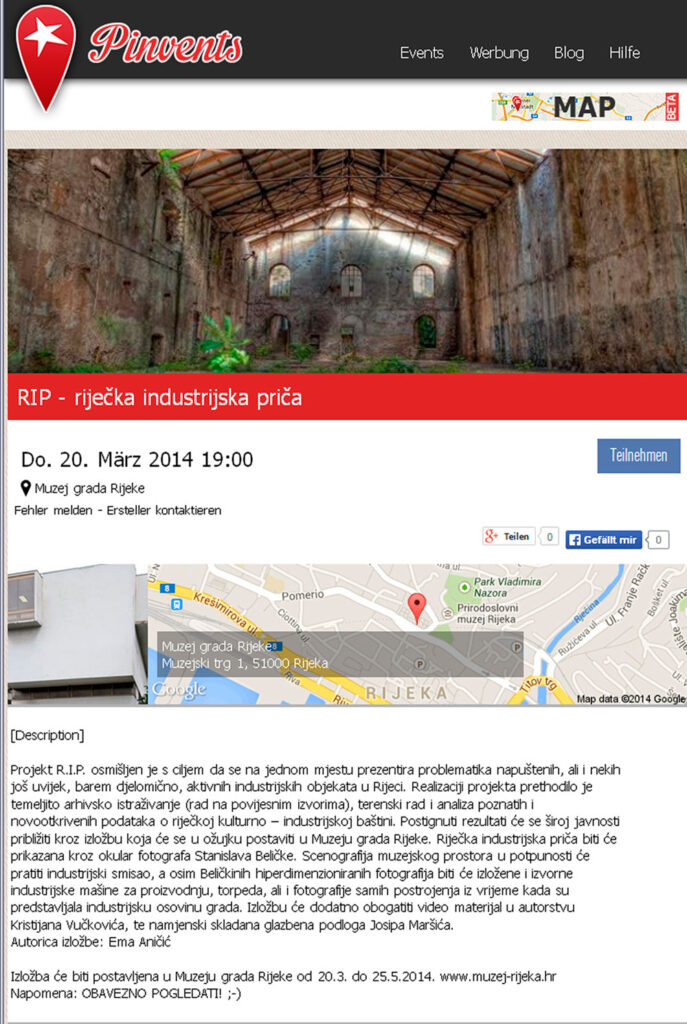
Task: Open the Muzej grada Rijeke location link
Action: pyautogui.click(x=89, y=488)
